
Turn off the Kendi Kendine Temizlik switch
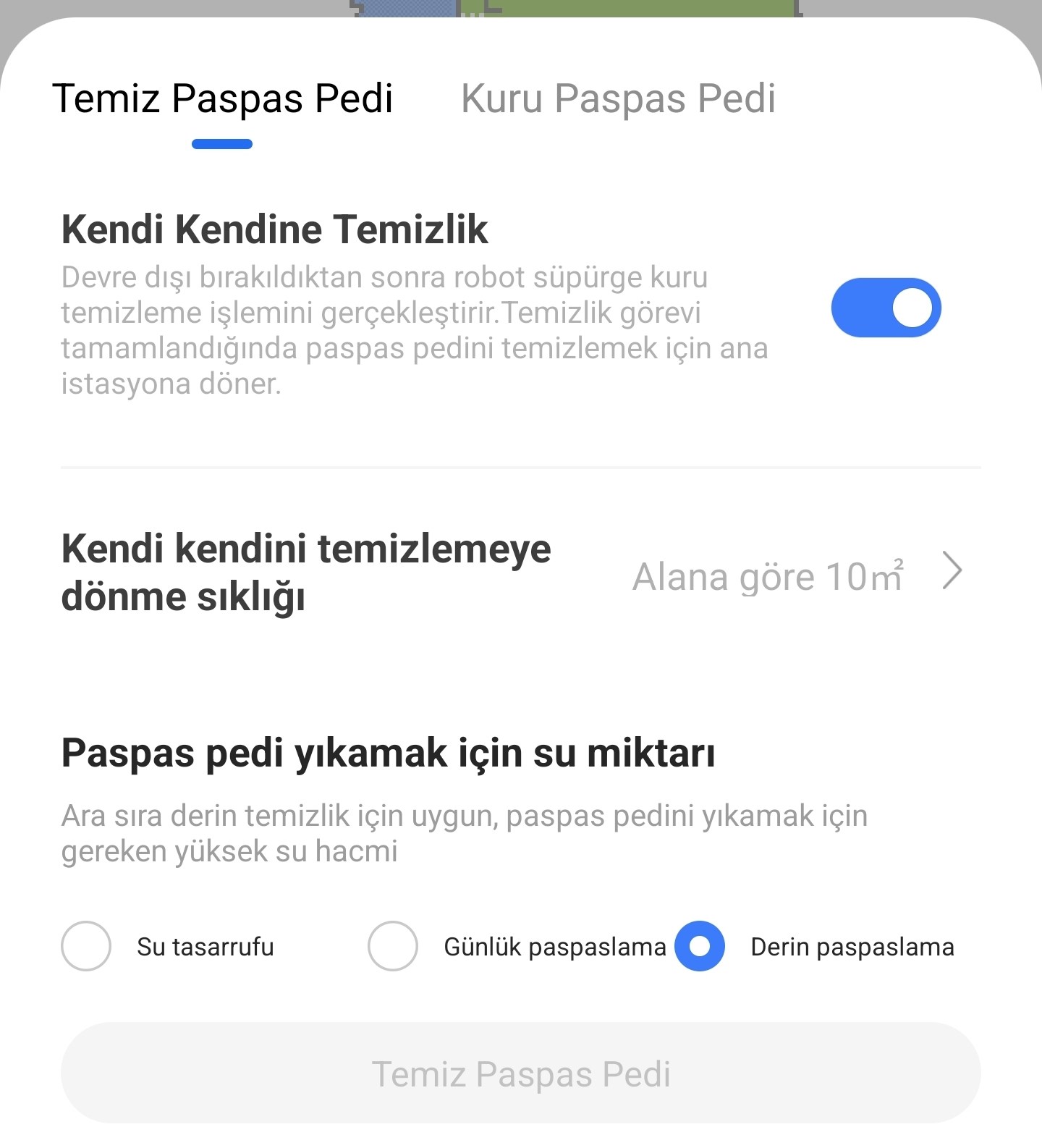[x=885, y=308]
